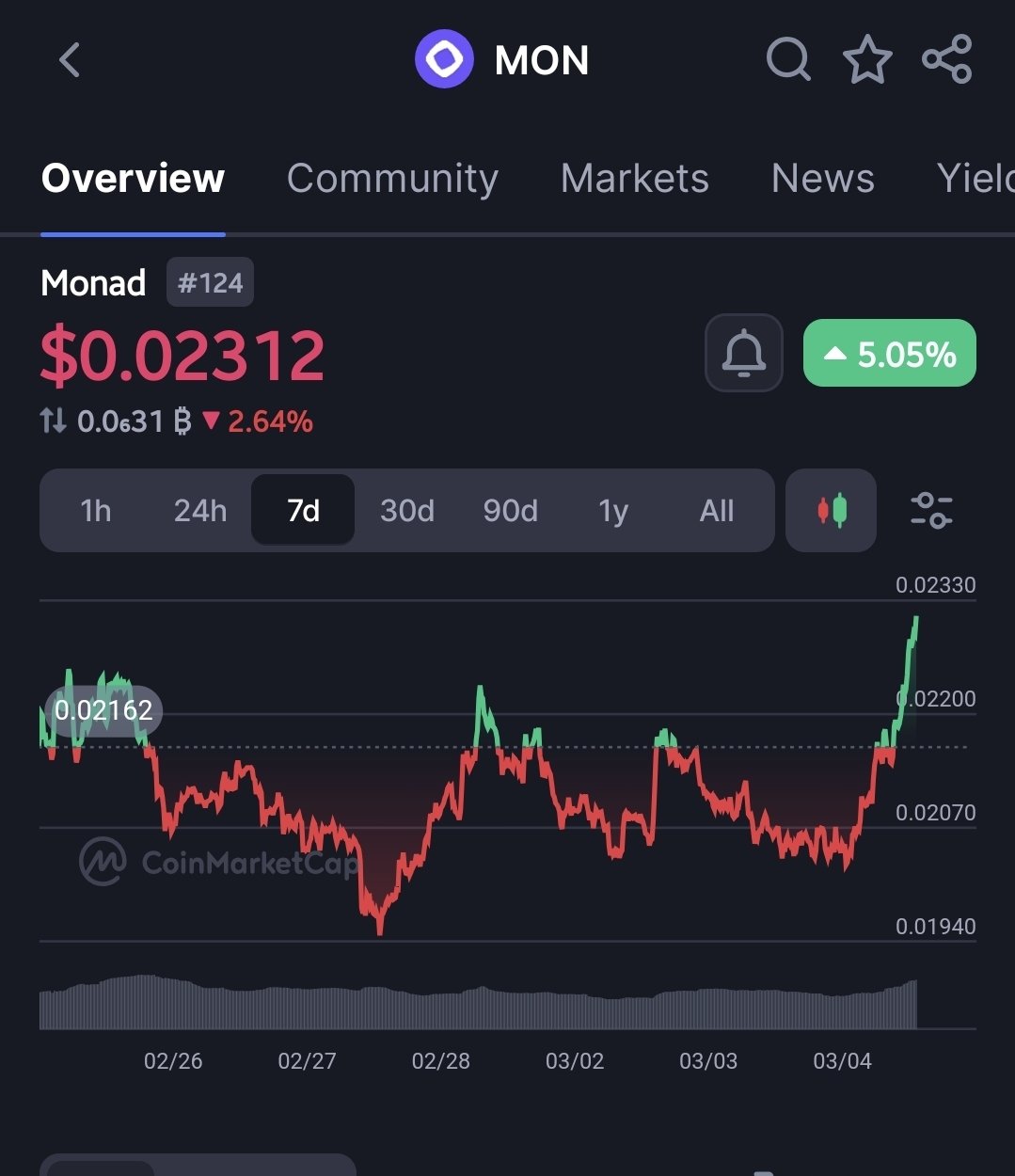Select the 1h chart range
The height and width of the screenshot is (1176, 1015).
pos(96,511)
